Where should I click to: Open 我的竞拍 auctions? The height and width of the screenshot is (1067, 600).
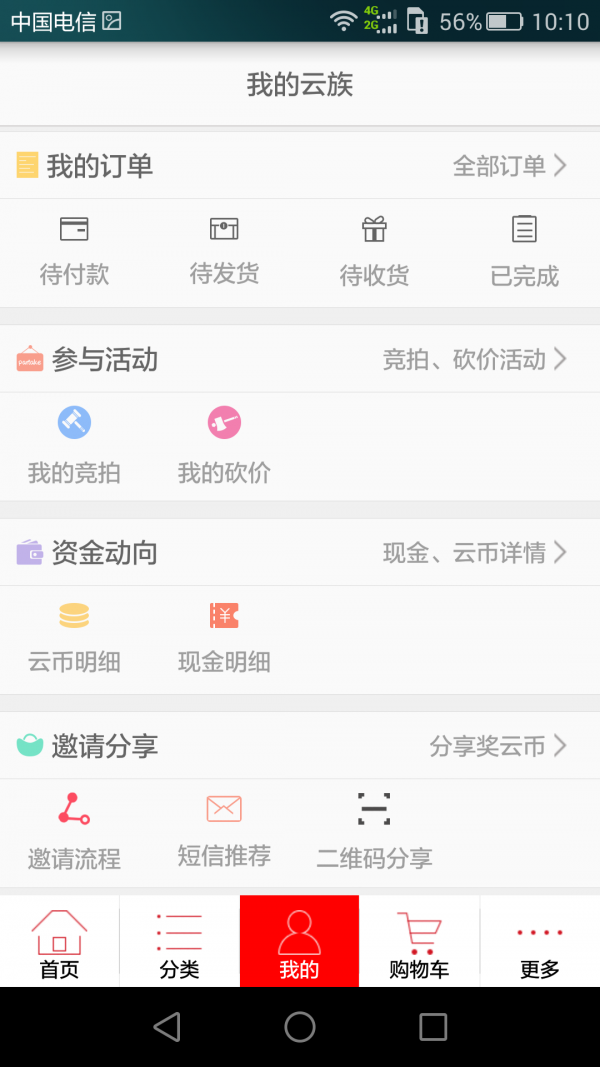(74, 445)
